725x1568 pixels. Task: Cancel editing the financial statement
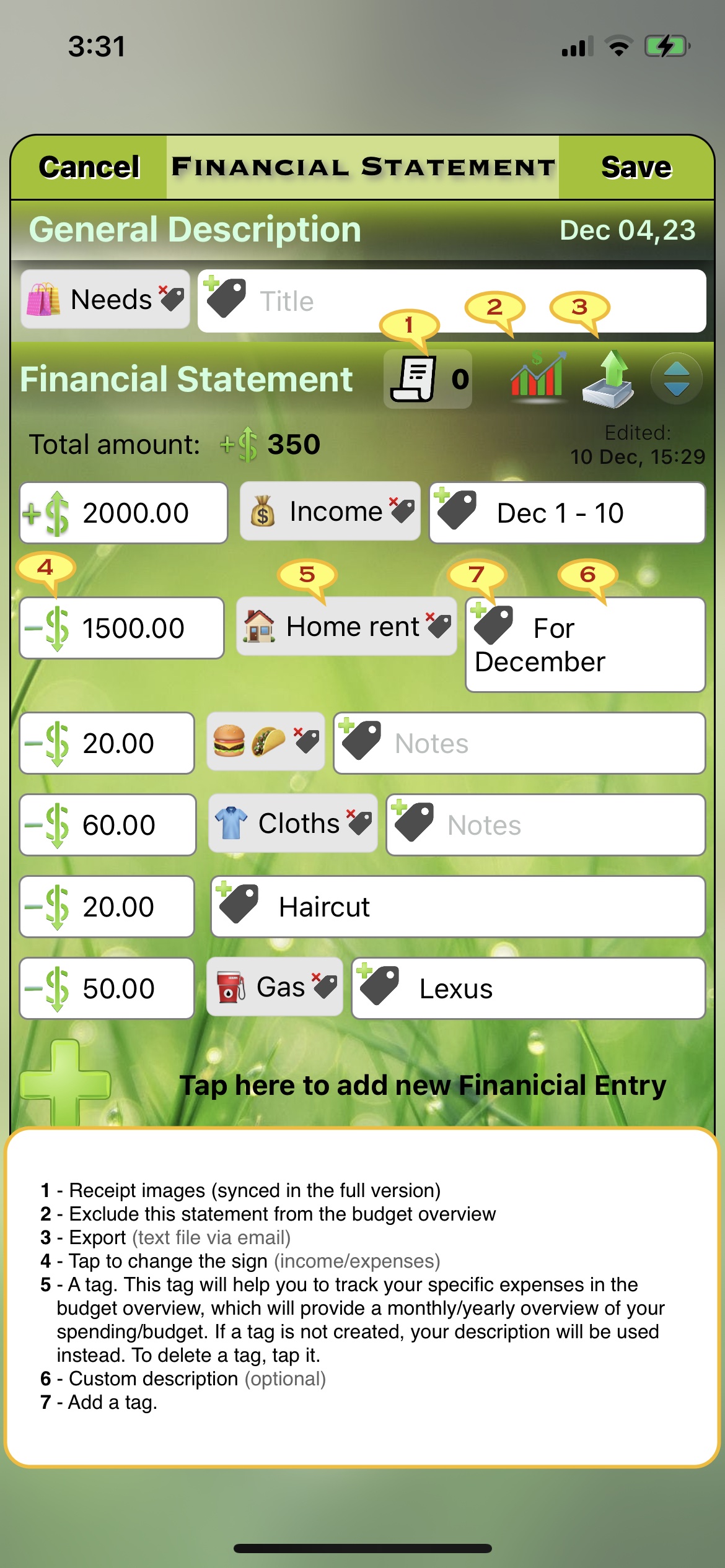point(89,167)
